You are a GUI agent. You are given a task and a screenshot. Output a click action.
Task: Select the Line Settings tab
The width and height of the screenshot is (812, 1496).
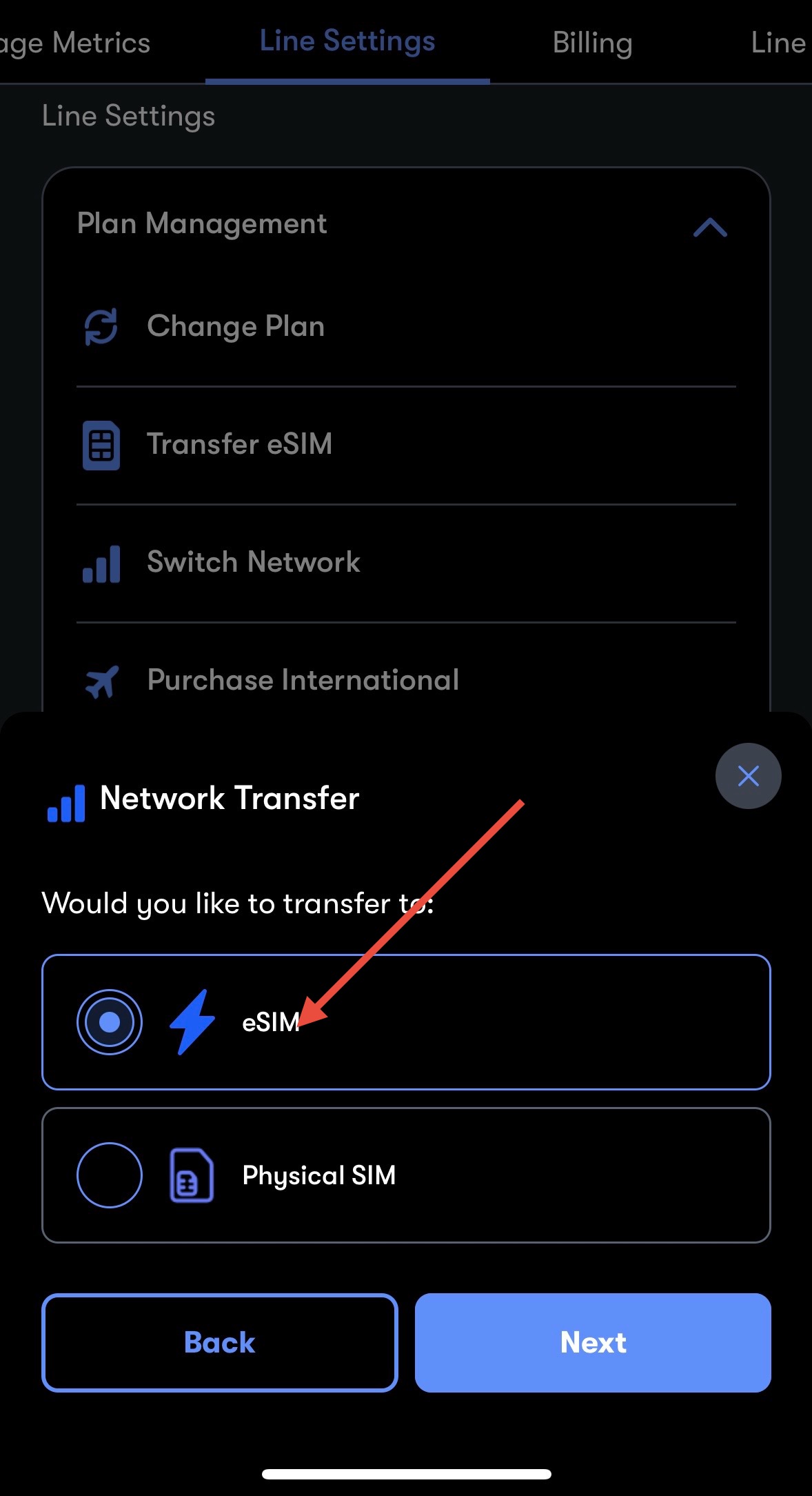coord(347,41)
